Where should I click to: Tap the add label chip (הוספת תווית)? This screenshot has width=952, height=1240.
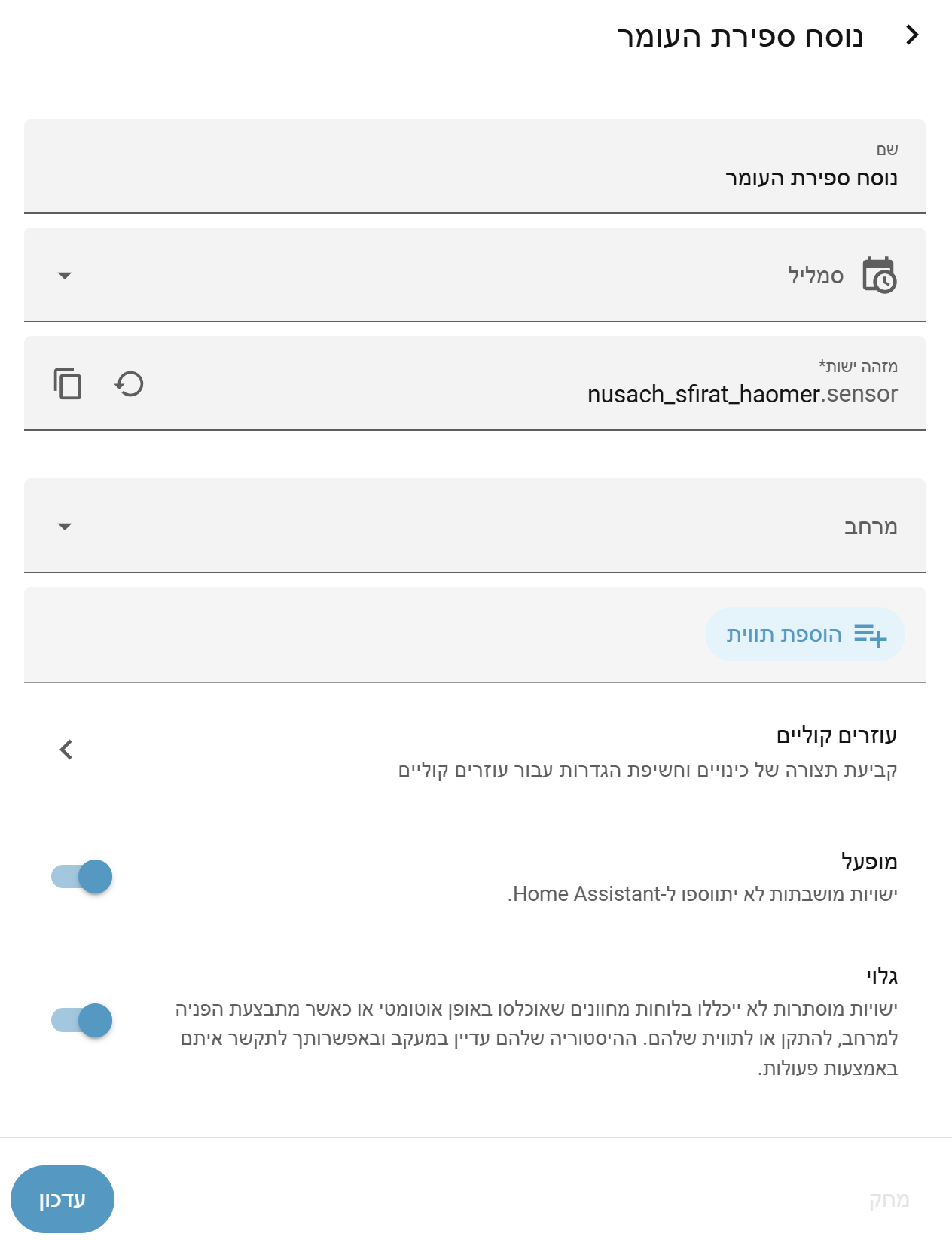(804, 635)
